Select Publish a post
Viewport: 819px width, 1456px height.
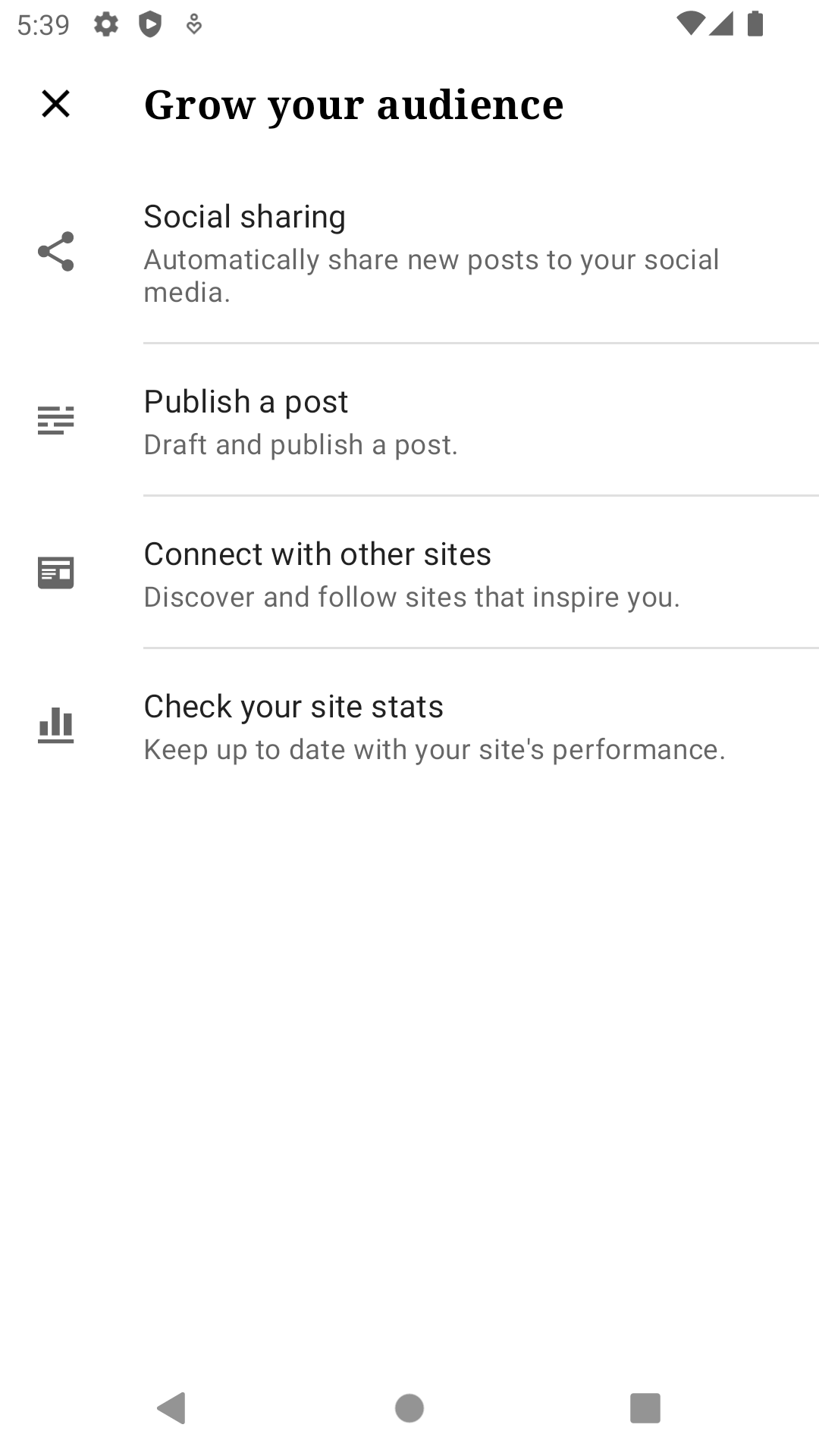click(409, 420)
